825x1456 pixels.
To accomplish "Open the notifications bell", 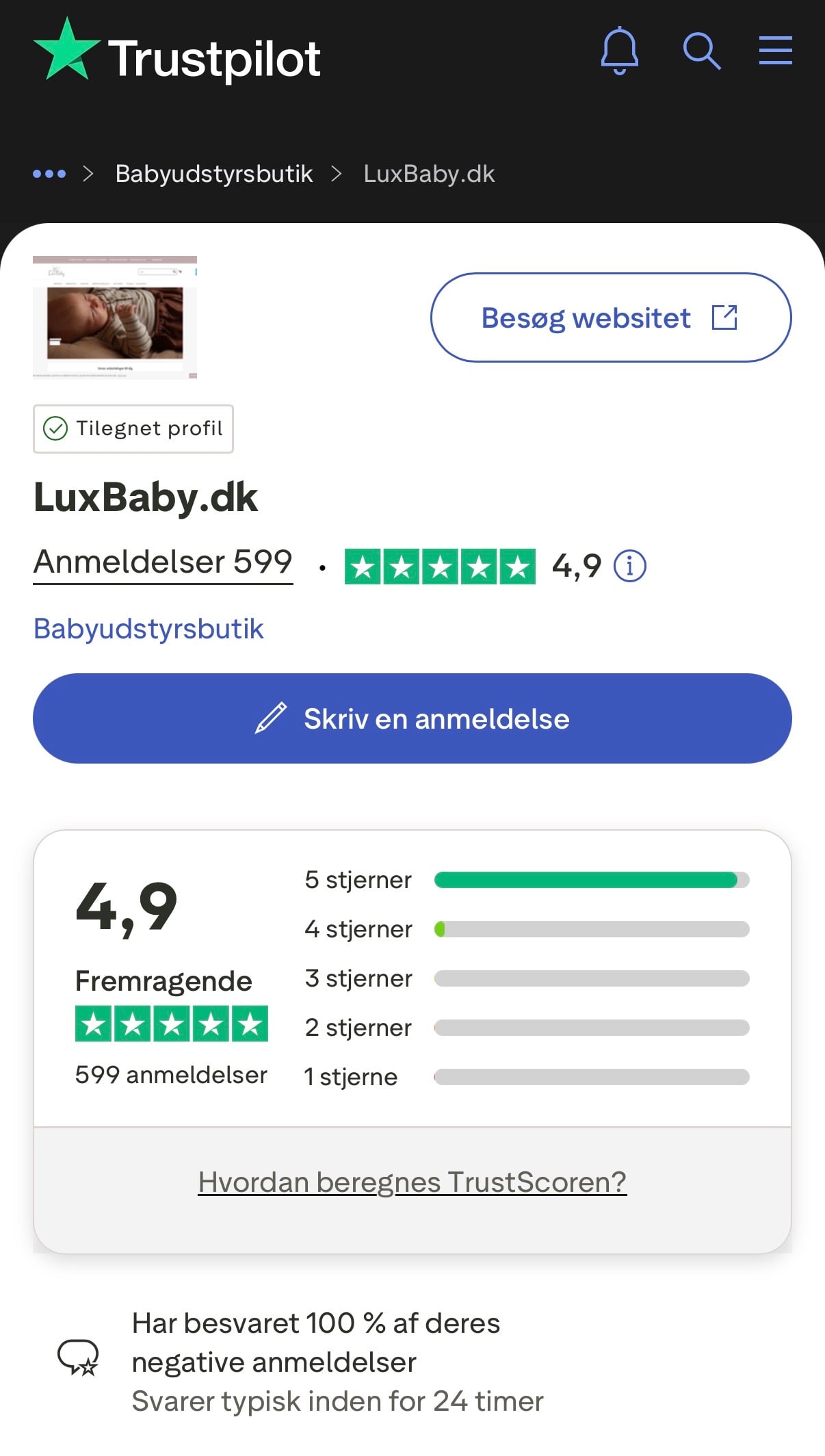I will (x=619, y=51).
